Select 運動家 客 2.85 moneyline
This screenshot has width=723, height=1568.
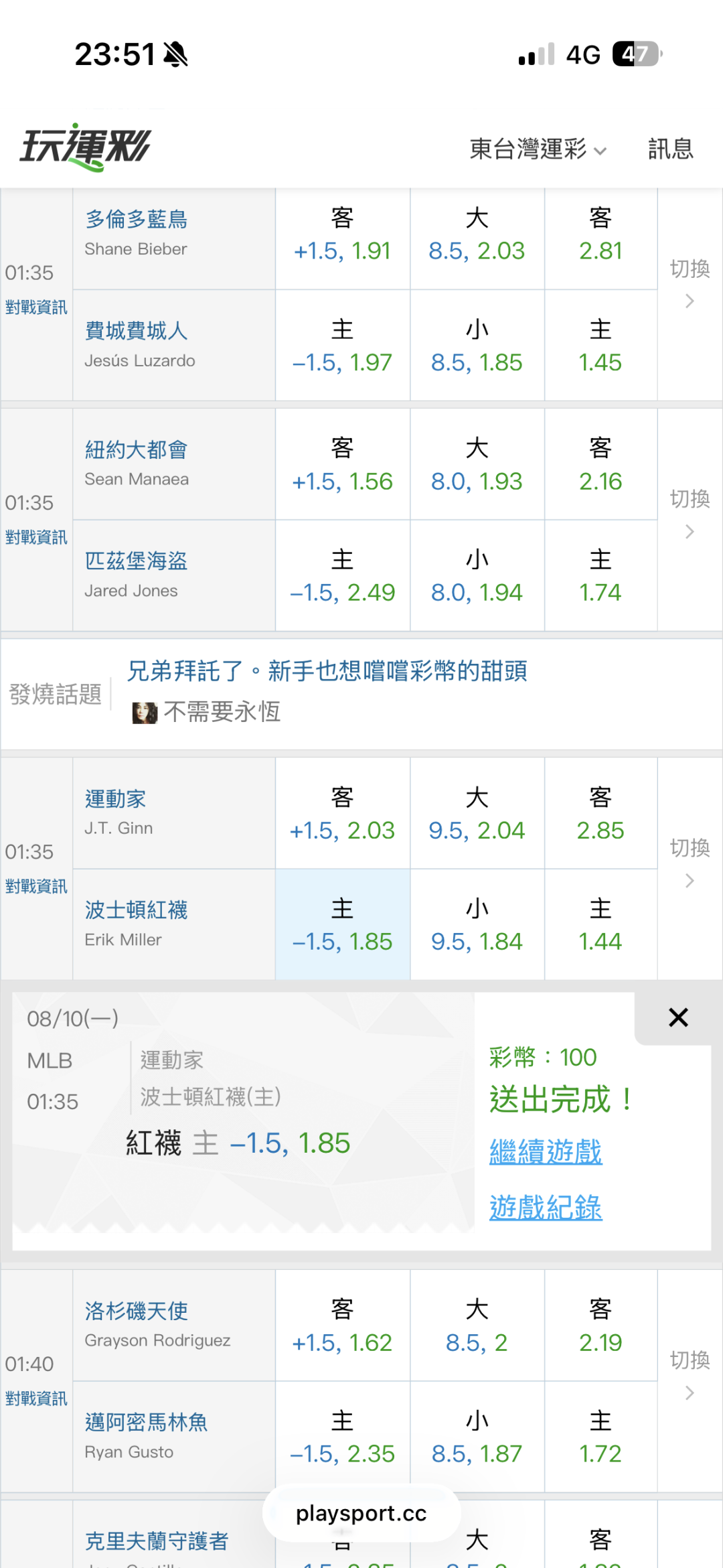click(600, 814)
